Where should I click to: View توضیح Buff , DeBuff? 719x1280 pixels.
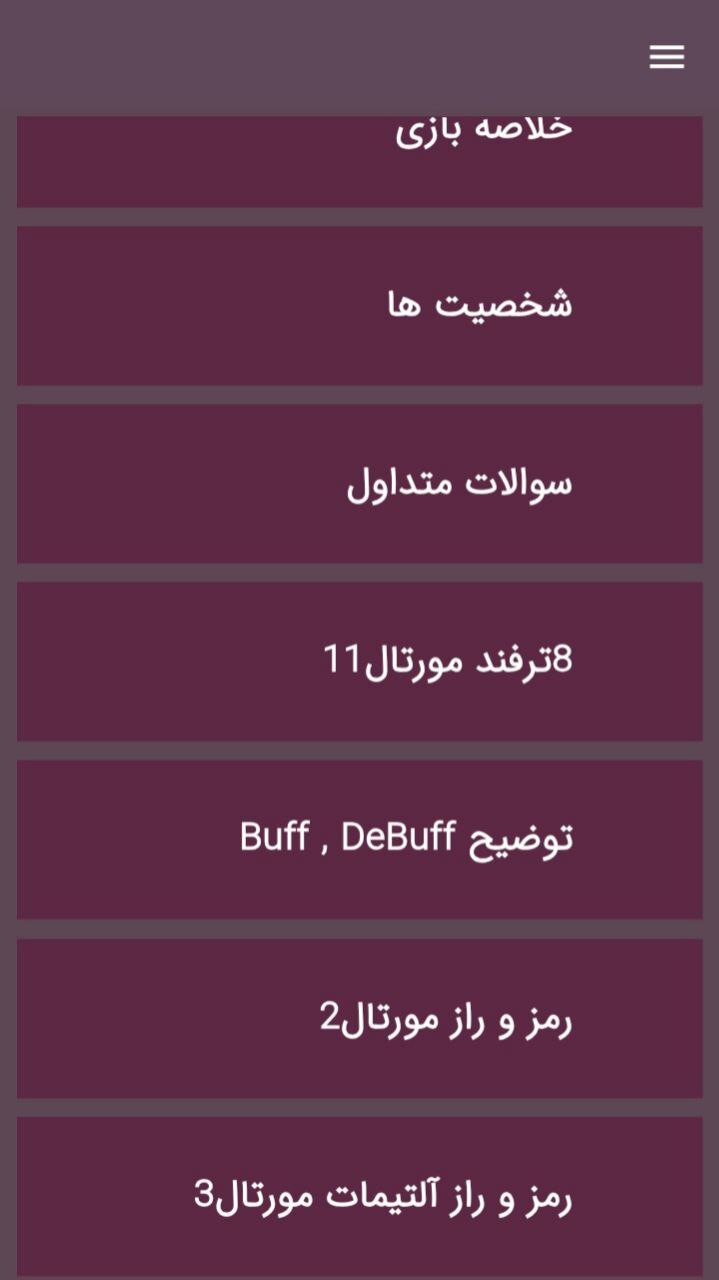[359, 840]
